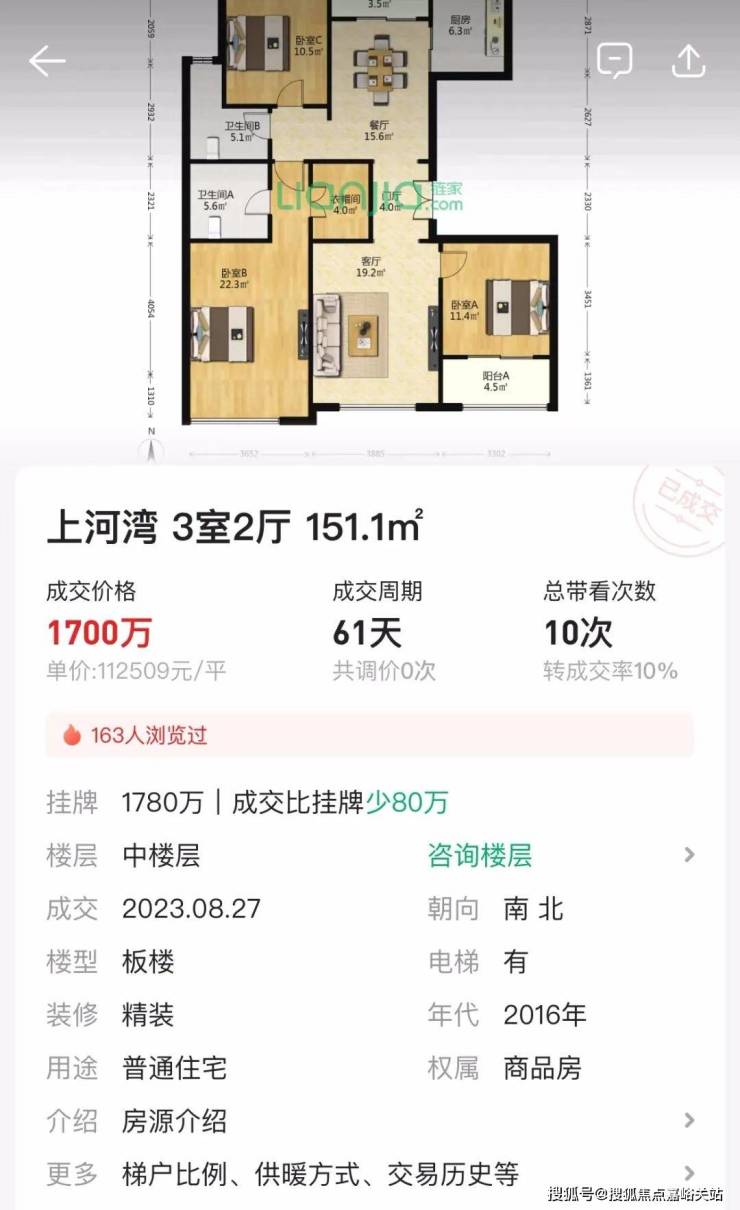Open the message chat icon
The width and height of the screenshot is (740, 1210).
(x=614, y=62)
